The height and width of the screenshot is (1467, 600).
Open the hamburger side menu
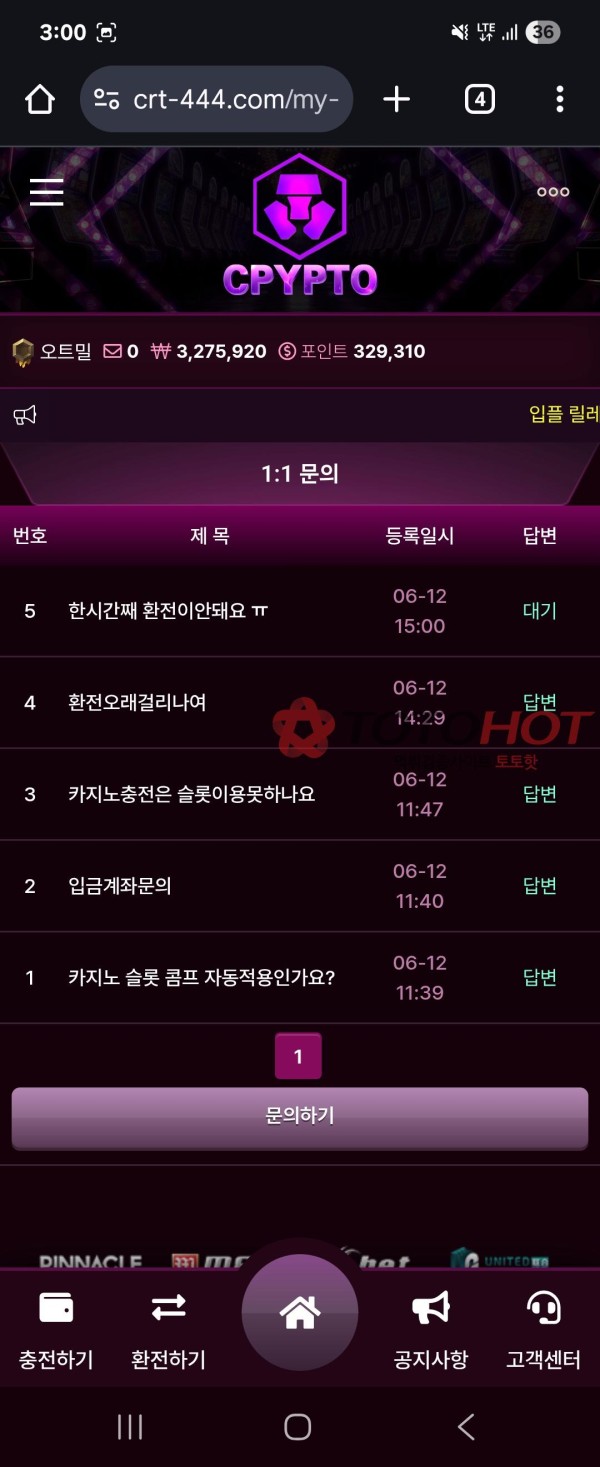coord(46,192)
